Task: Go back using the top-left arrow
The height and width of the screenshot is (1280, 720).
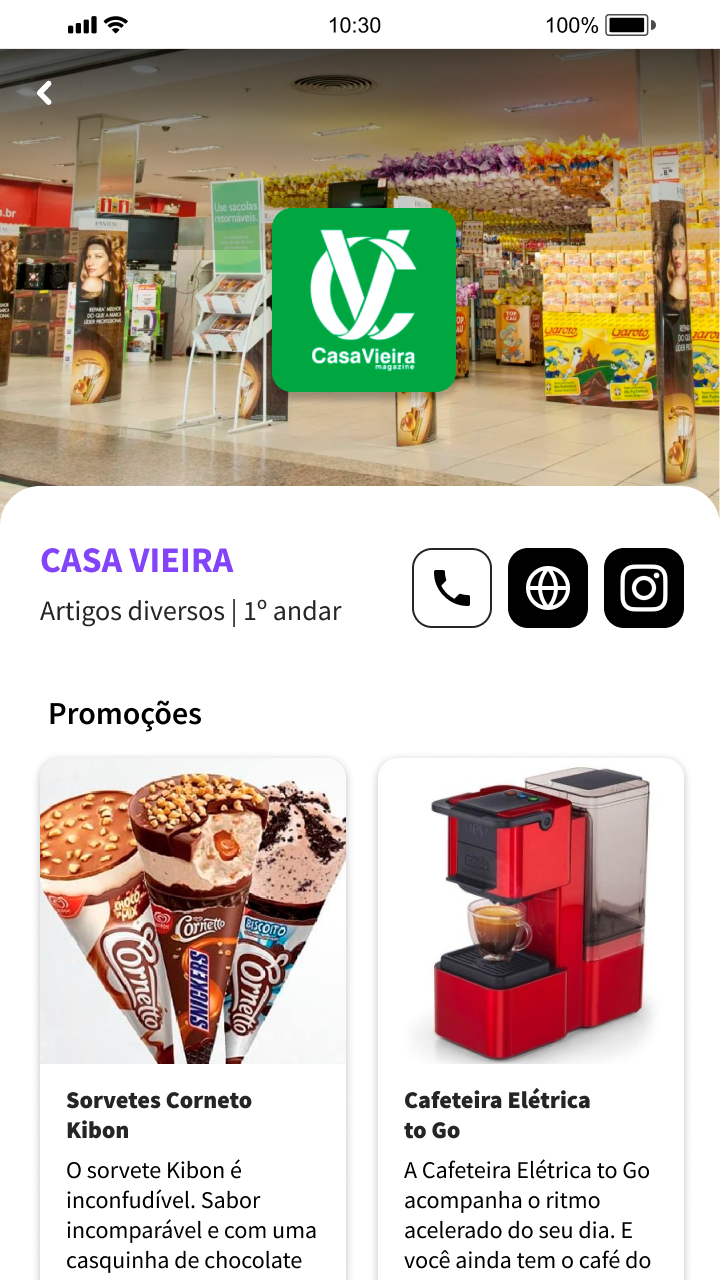Action: [x=44, y=93]
